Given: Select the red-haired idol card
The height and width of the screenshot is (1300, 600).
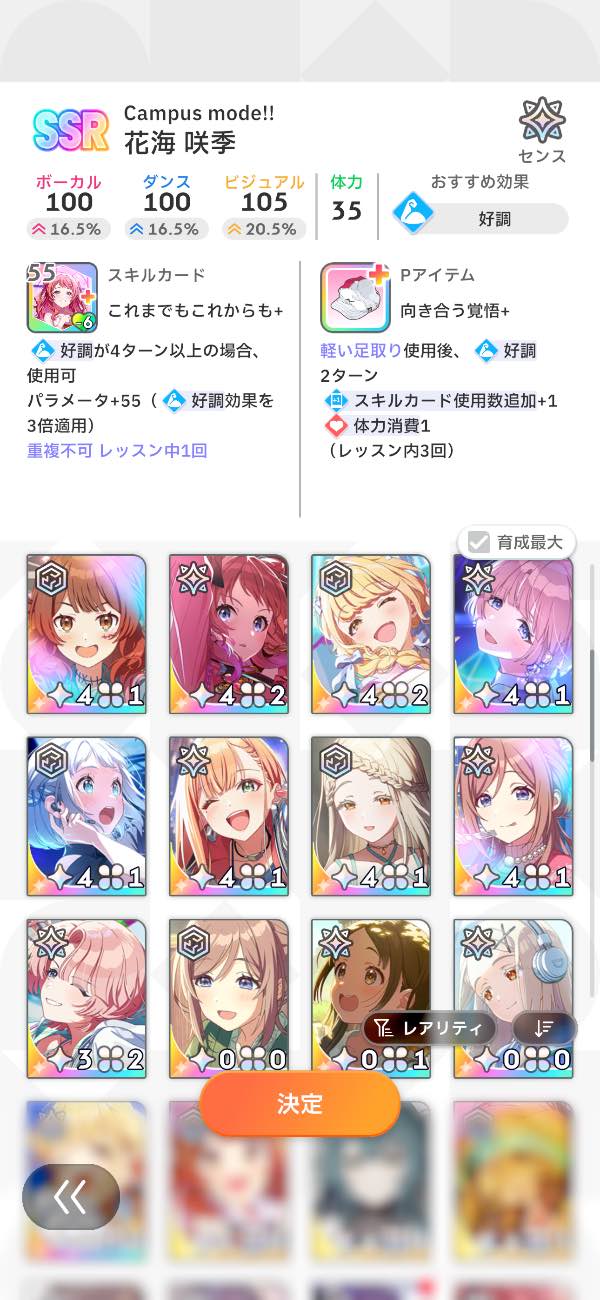Looking at the screenshot, I should [x=229, y=634].
